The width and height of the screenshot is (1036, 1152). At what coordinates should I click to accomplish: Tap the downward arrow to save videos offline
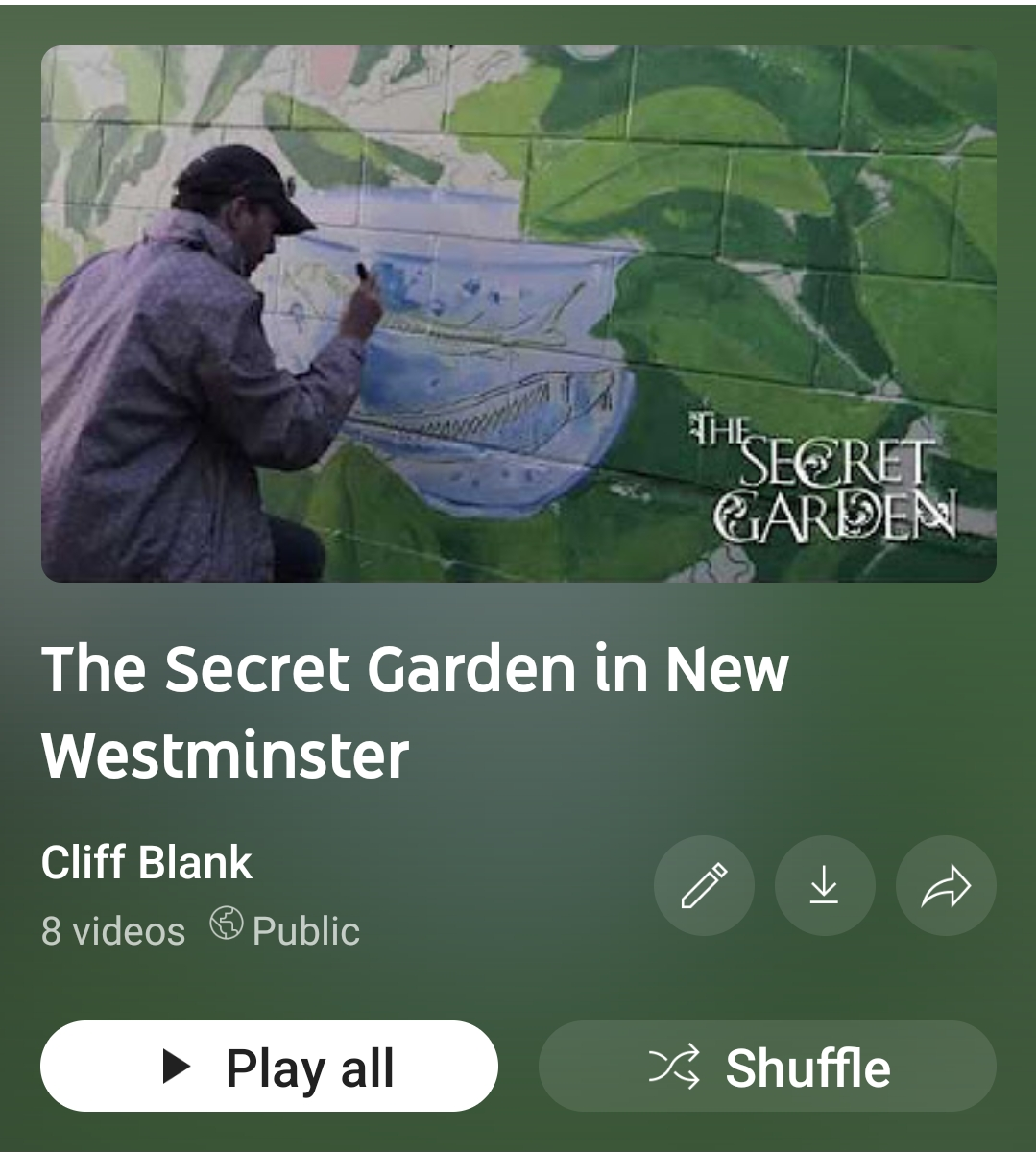(x=824, y=886)
